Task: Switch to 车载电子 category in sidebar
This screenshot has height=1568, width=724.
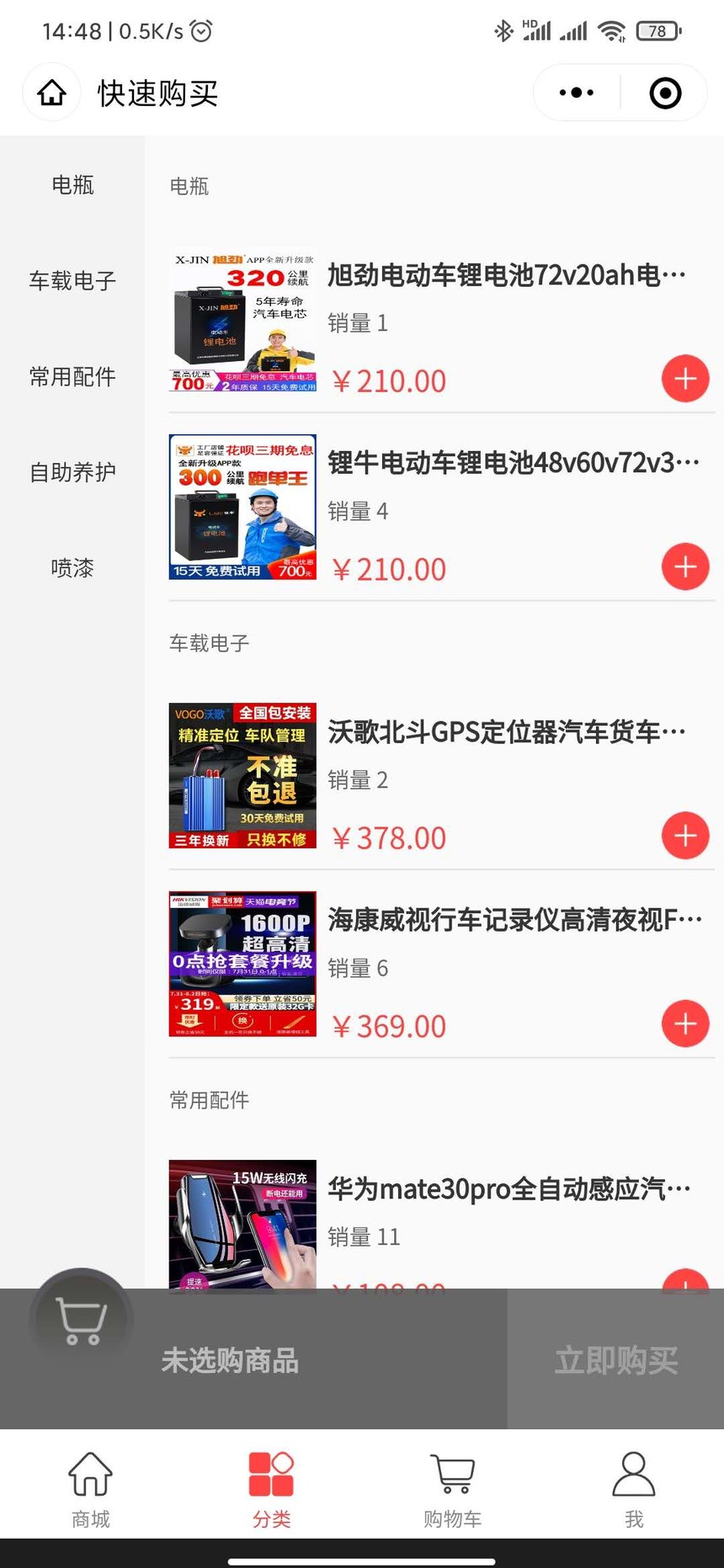Action: (72, 281)
